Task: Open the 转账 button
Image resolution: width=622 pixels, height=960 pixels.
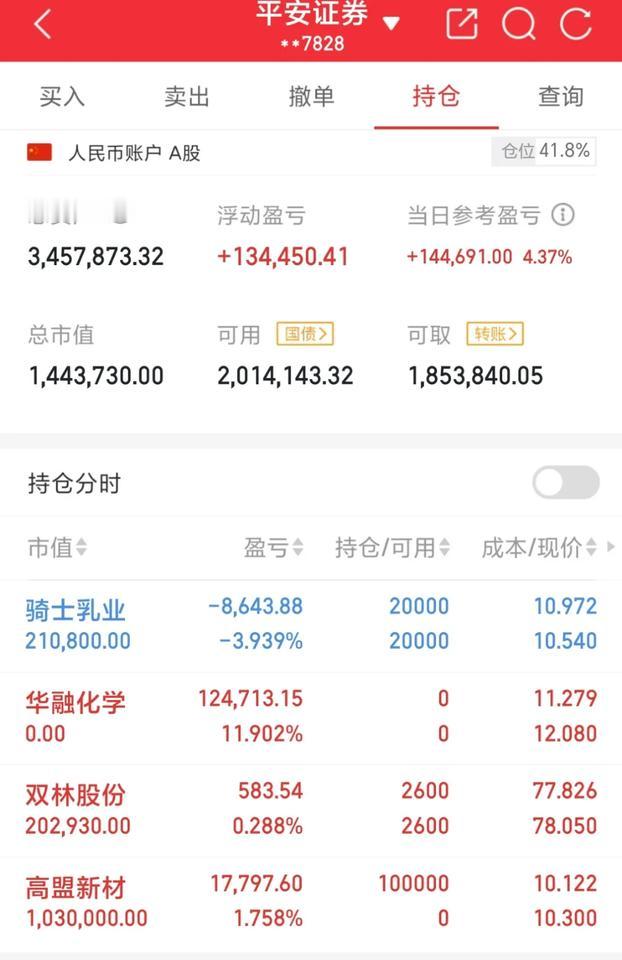Action: coord(495,334)
